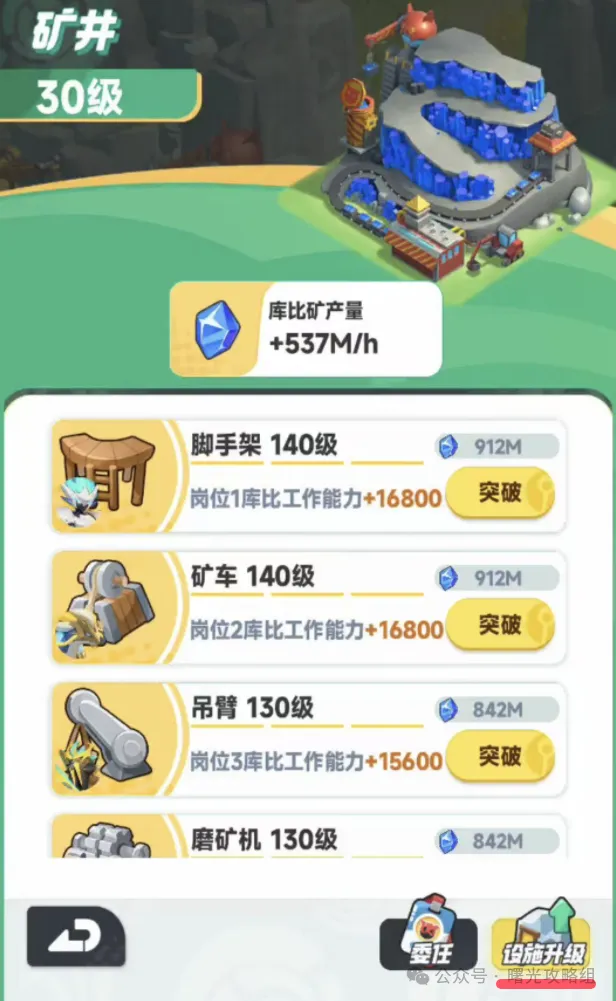Tap 突破 for 矿车 140级
The width and height of the screenshot is (616, 1001).
tap(499, 625)
